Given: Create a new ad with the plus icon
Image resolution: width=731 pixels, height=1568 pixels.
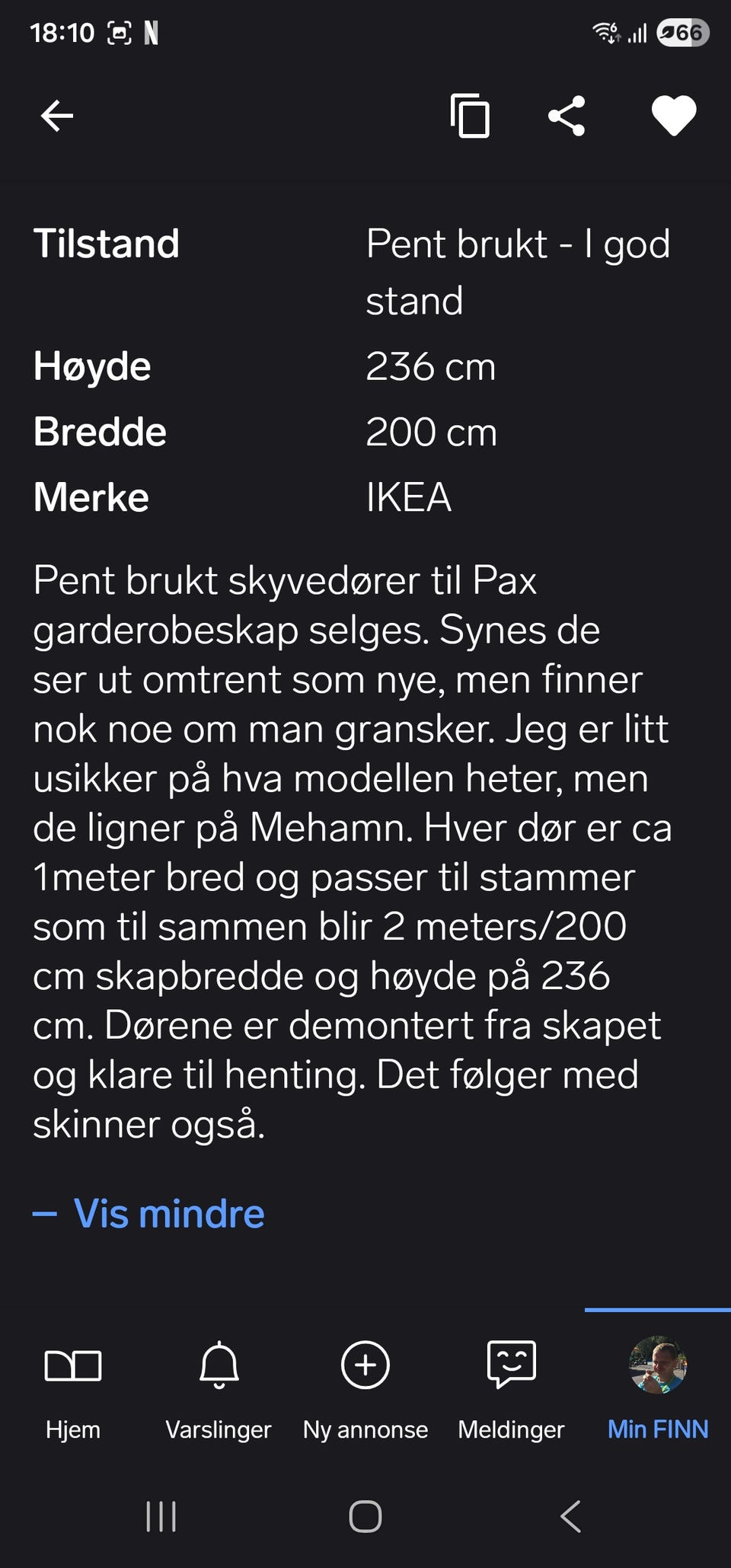Looking at the screenshot, I should pos(365,1365).
